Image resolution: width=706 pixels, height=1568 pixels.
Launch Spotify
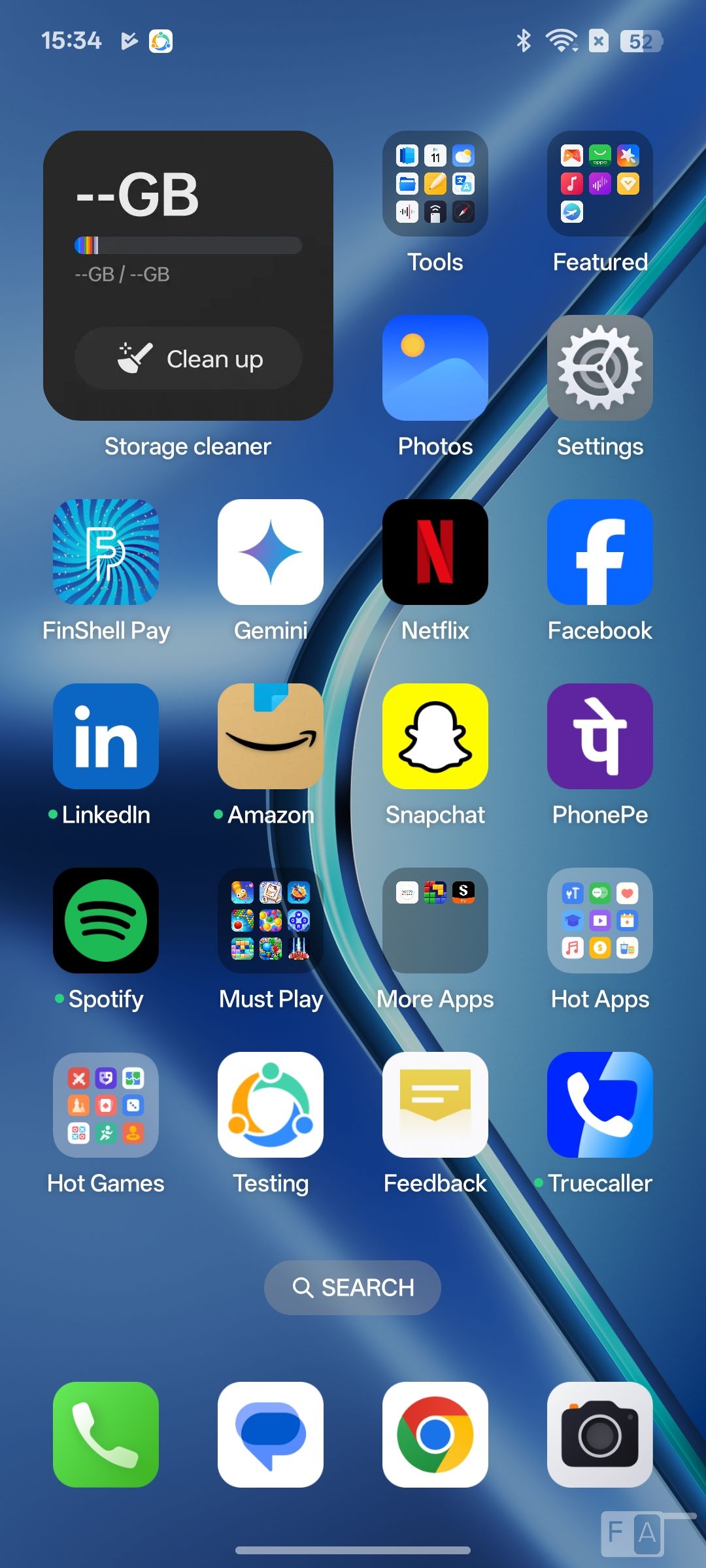point(106,921)
